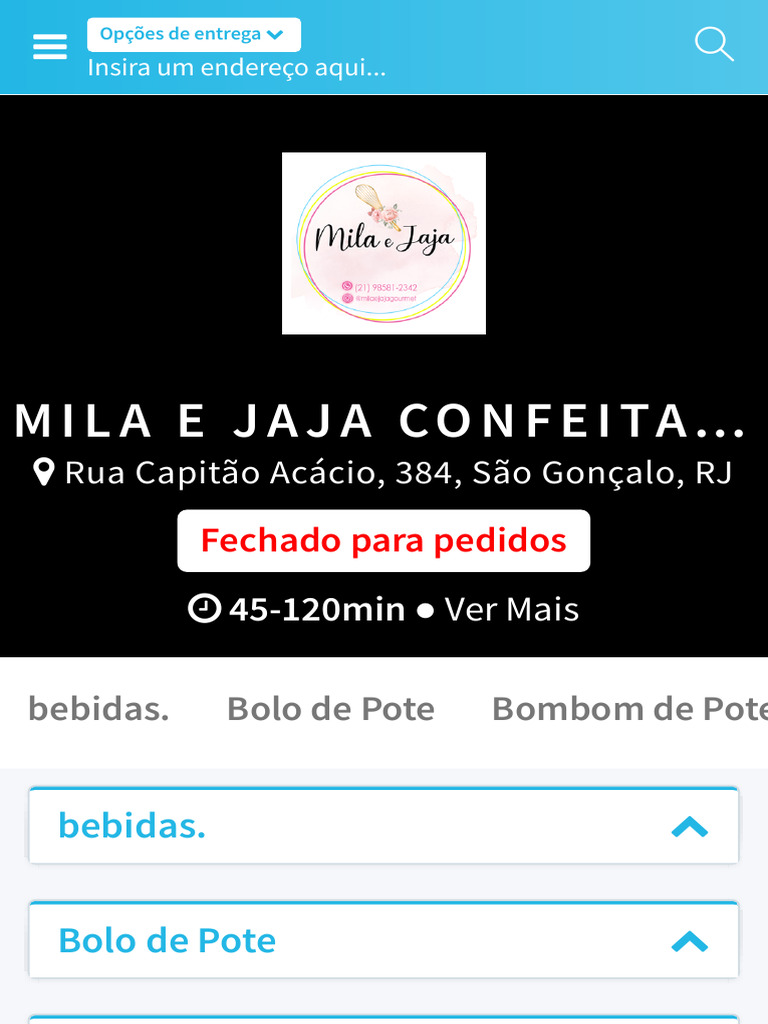Switch to the Bolo de Pote tab
This screenshot has width=768, height=1024.
tap(331, 709)
